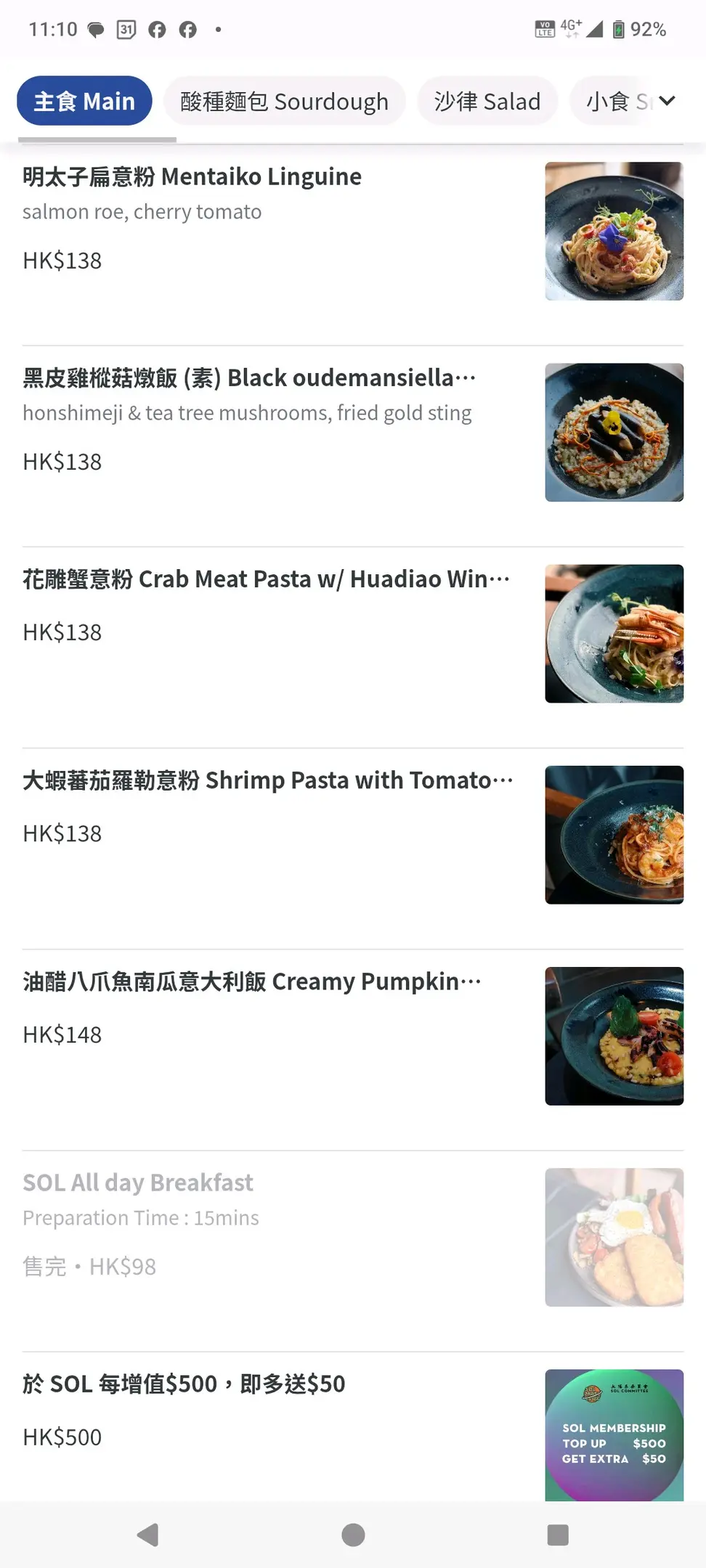Expand the category list dropdown arrow
Screen dimensions: 706x1568
[x=668, y=101]
